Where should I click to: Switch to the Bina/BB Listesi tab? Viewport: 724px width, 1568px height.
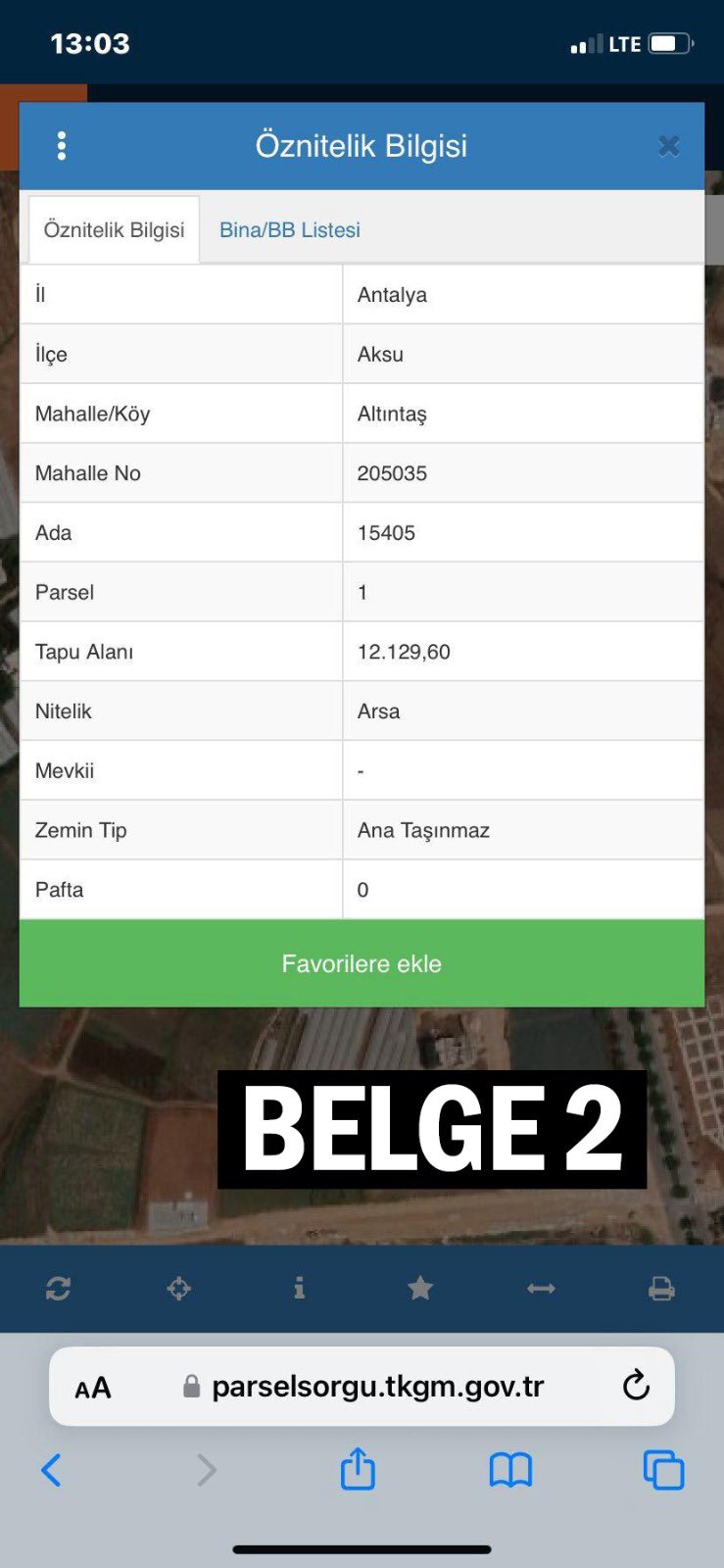click(x=289, y=230)
